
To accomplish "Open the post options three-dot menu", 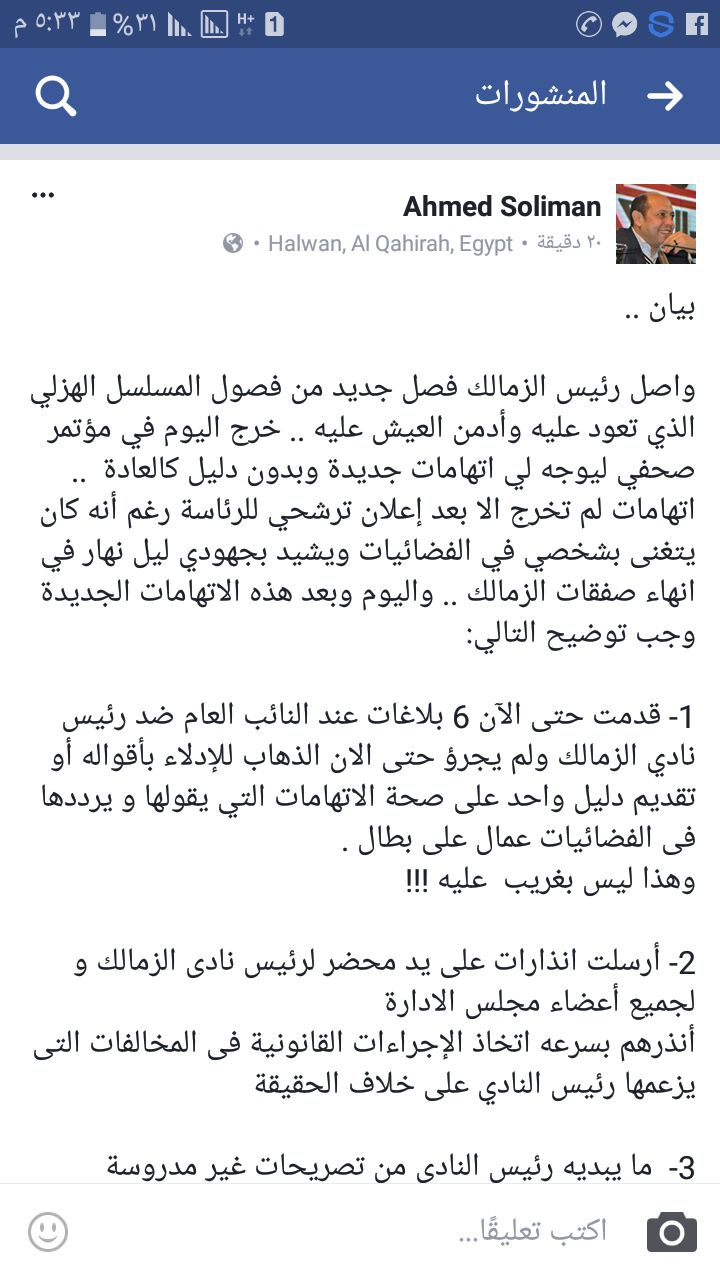I will (42, 194).
